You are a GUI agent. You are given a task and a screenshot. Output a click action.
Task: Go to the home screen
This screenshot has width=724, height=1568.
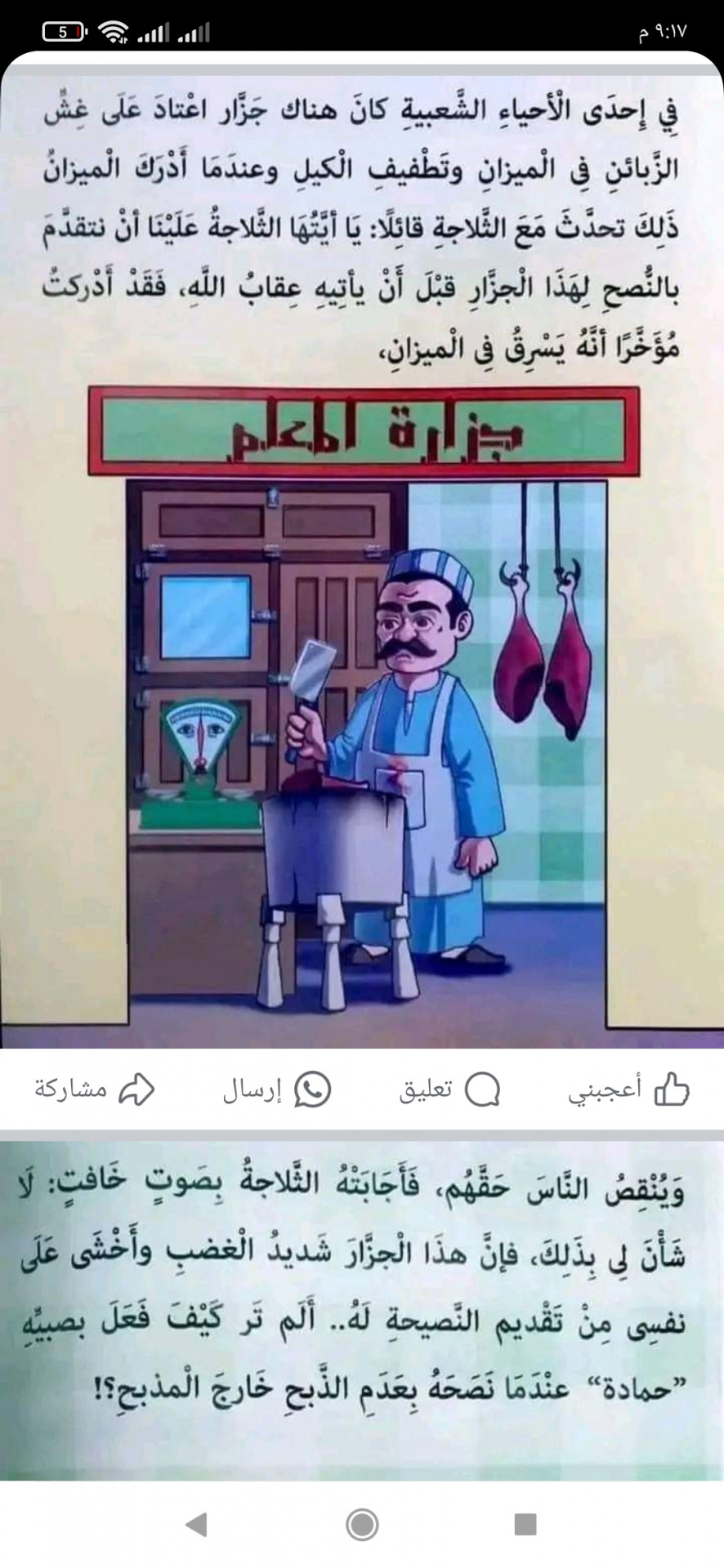pos(362,1524)
